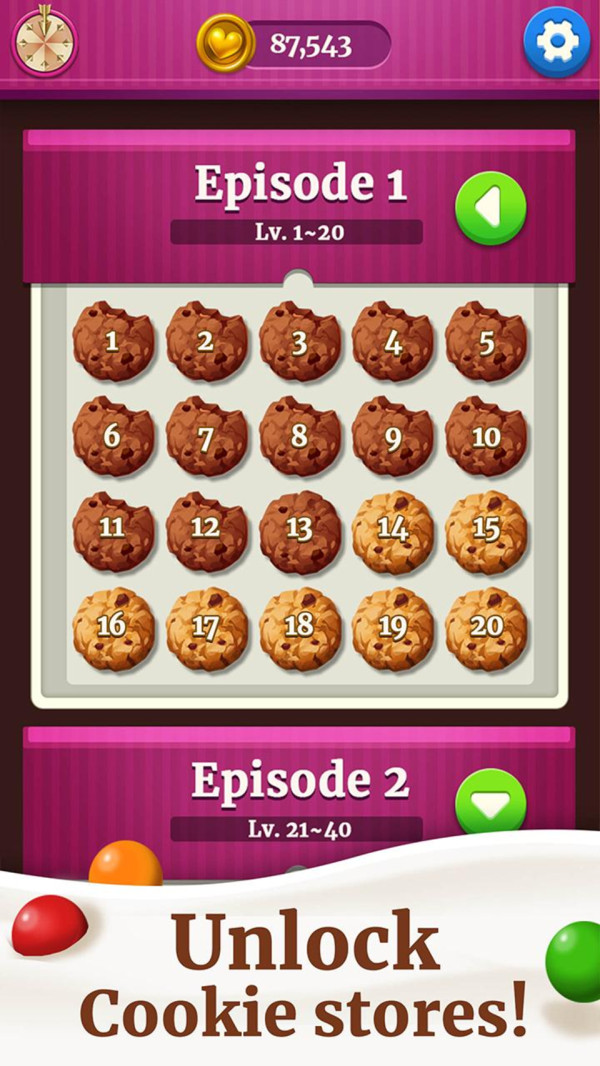Collapse Episode 1 with the green arrow
This screenshot has width=600, height=1066.
(491, 208)
